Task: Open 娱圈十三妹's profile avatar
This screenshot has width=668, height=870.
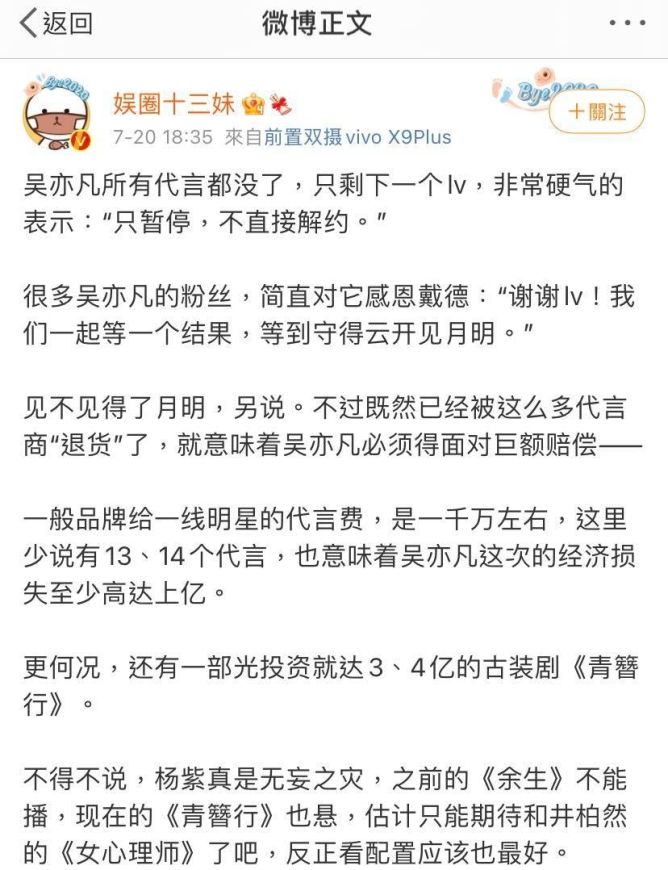Action: point(56,114)
